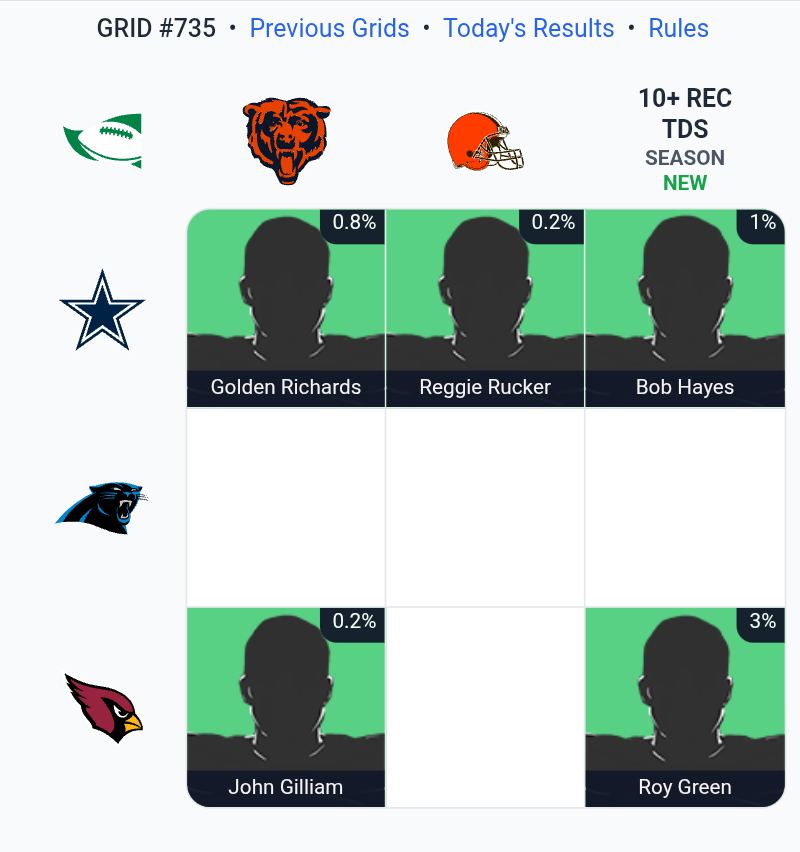This screenshot has width=800, height=852.
Task: Select the empty Cardinals and Browns cell
Action: click(x=485, y=707)
